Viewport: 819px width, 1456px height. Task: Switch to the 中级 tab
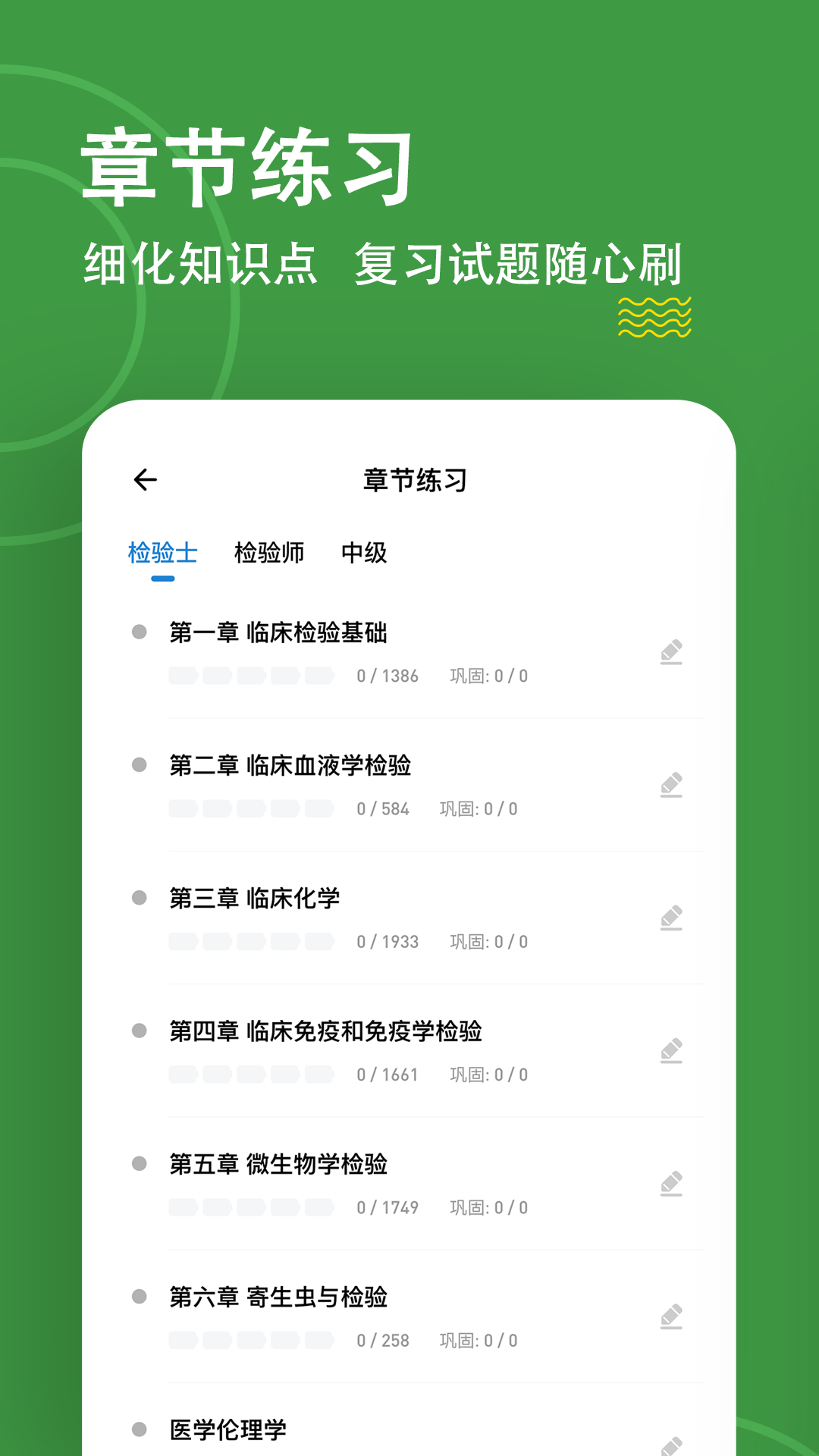coord(366,554)
